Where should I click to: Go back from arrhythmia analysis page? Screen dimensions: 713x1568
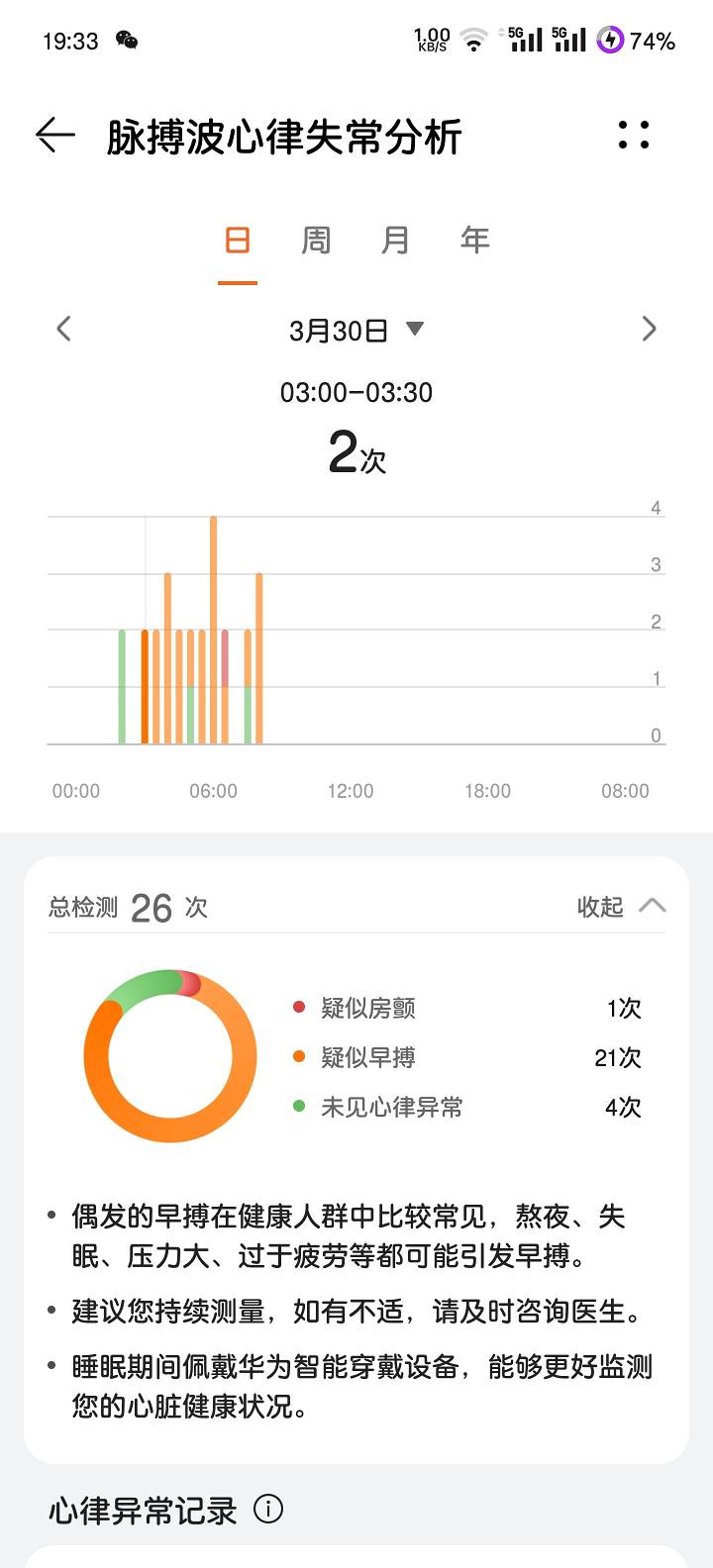(x=55, y=136)
